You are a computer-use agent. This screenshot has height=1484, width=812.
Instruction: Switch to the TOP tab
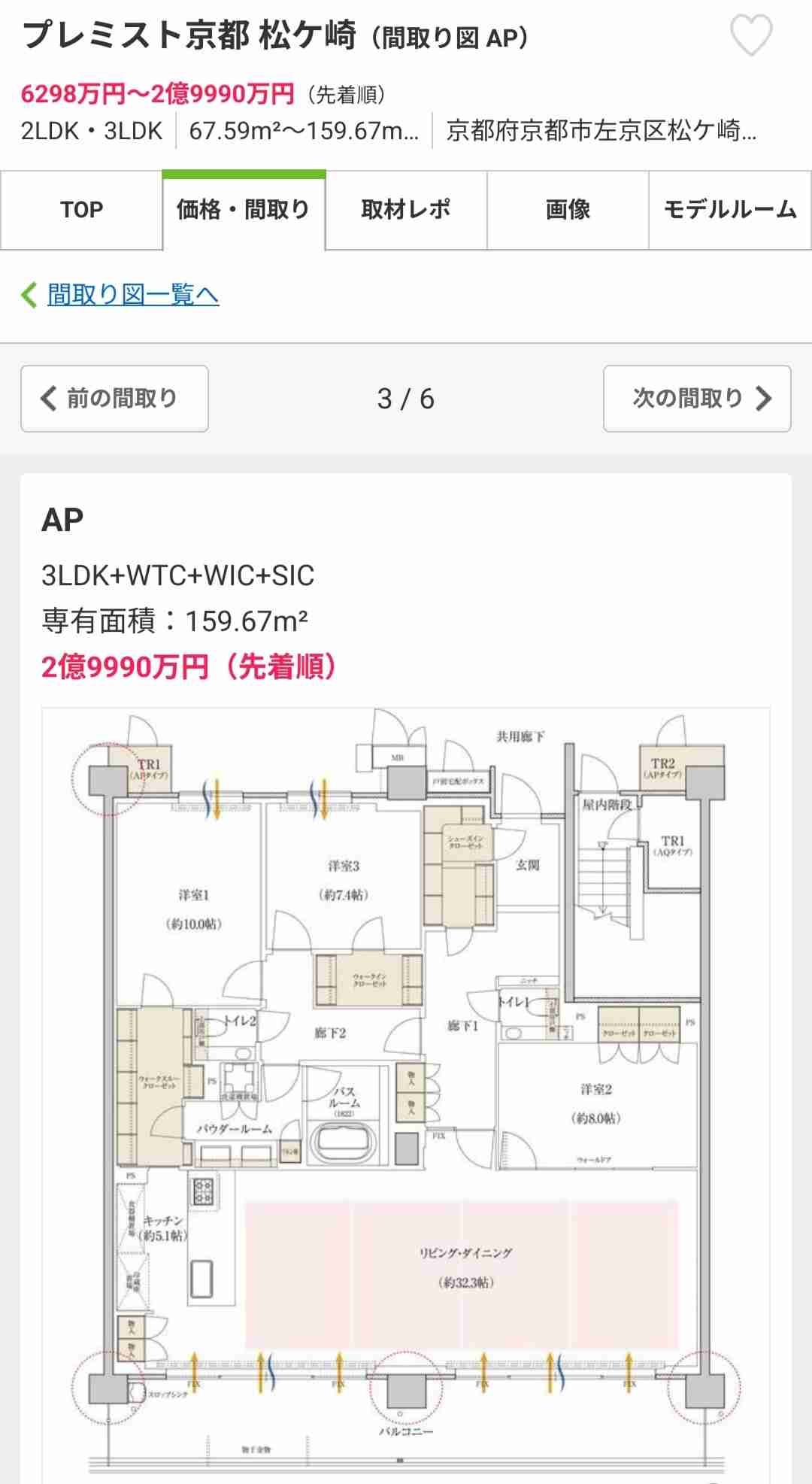click(x=81, y=210)
